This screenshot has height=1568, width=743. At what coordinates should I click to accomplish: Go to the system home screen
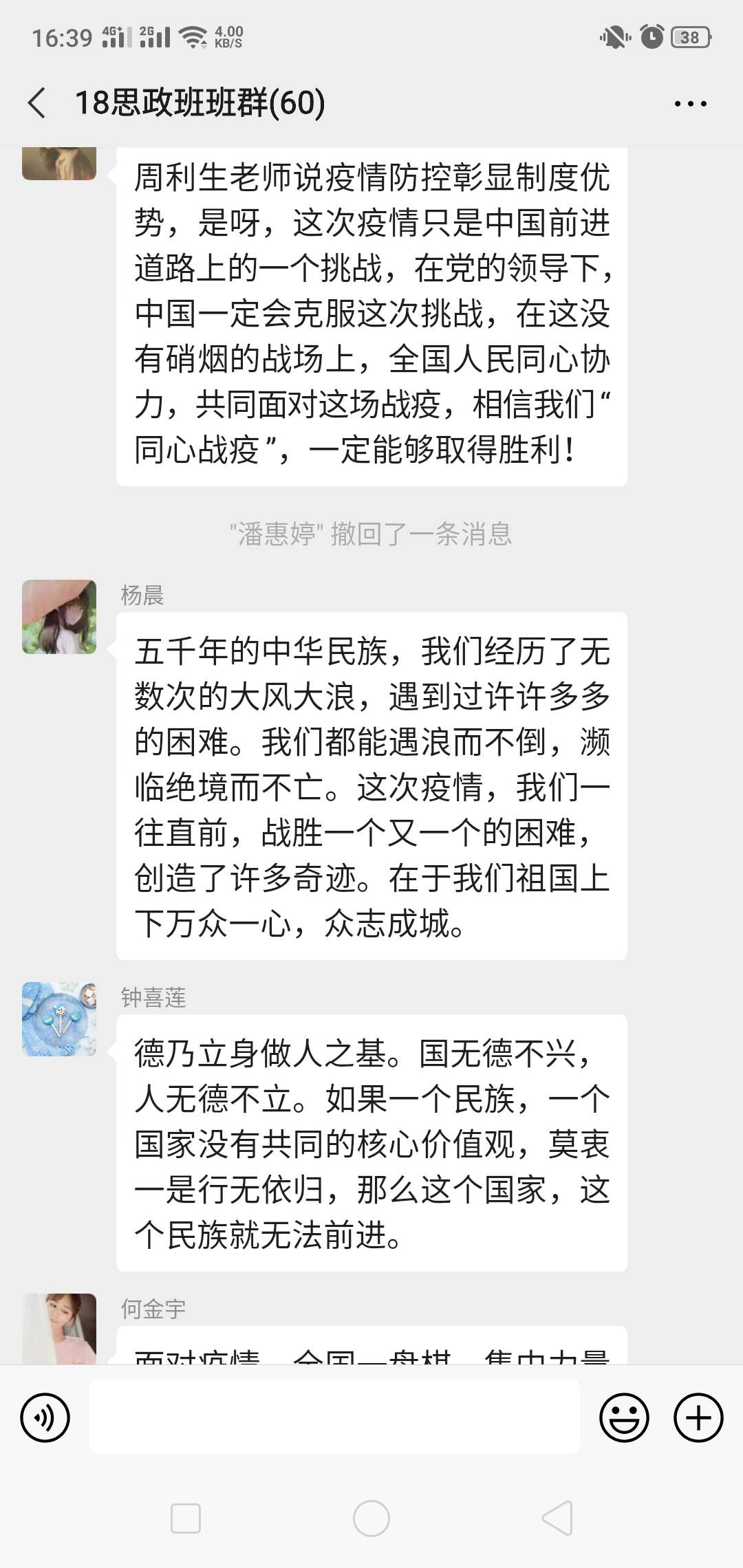coord(371,1518)
